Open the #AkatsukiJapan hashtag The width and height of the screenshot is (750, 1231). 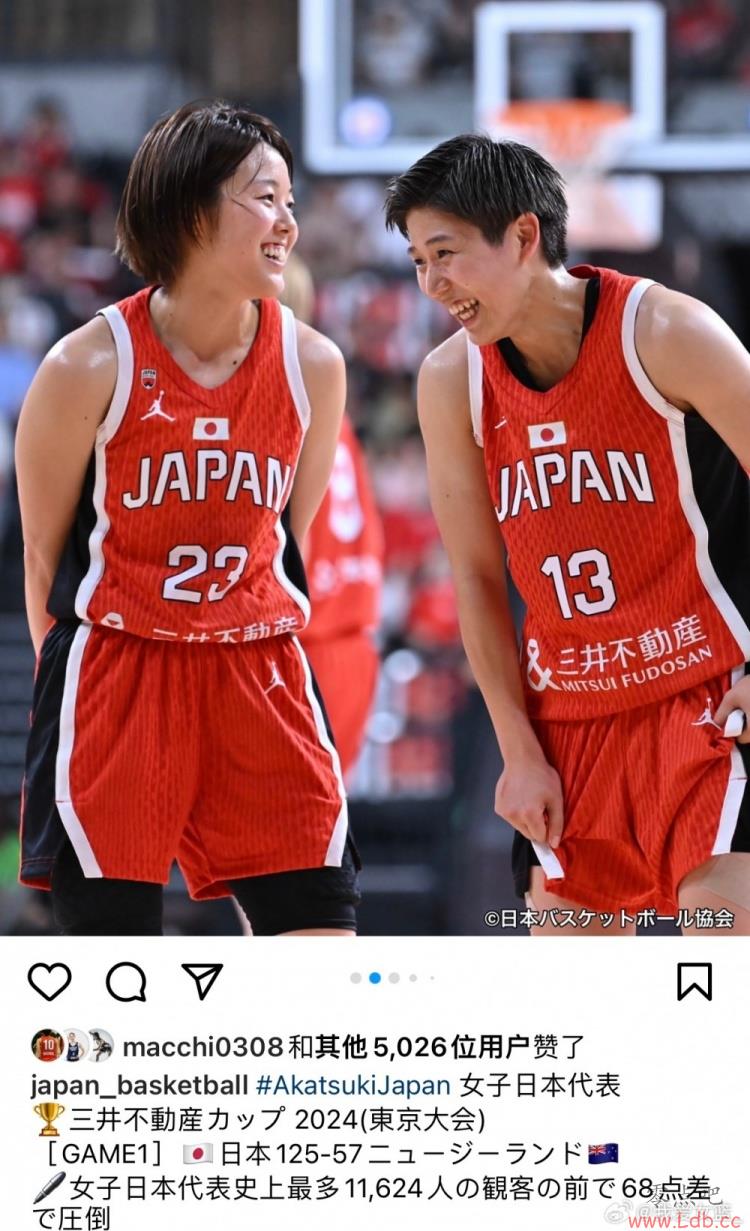354,1084
